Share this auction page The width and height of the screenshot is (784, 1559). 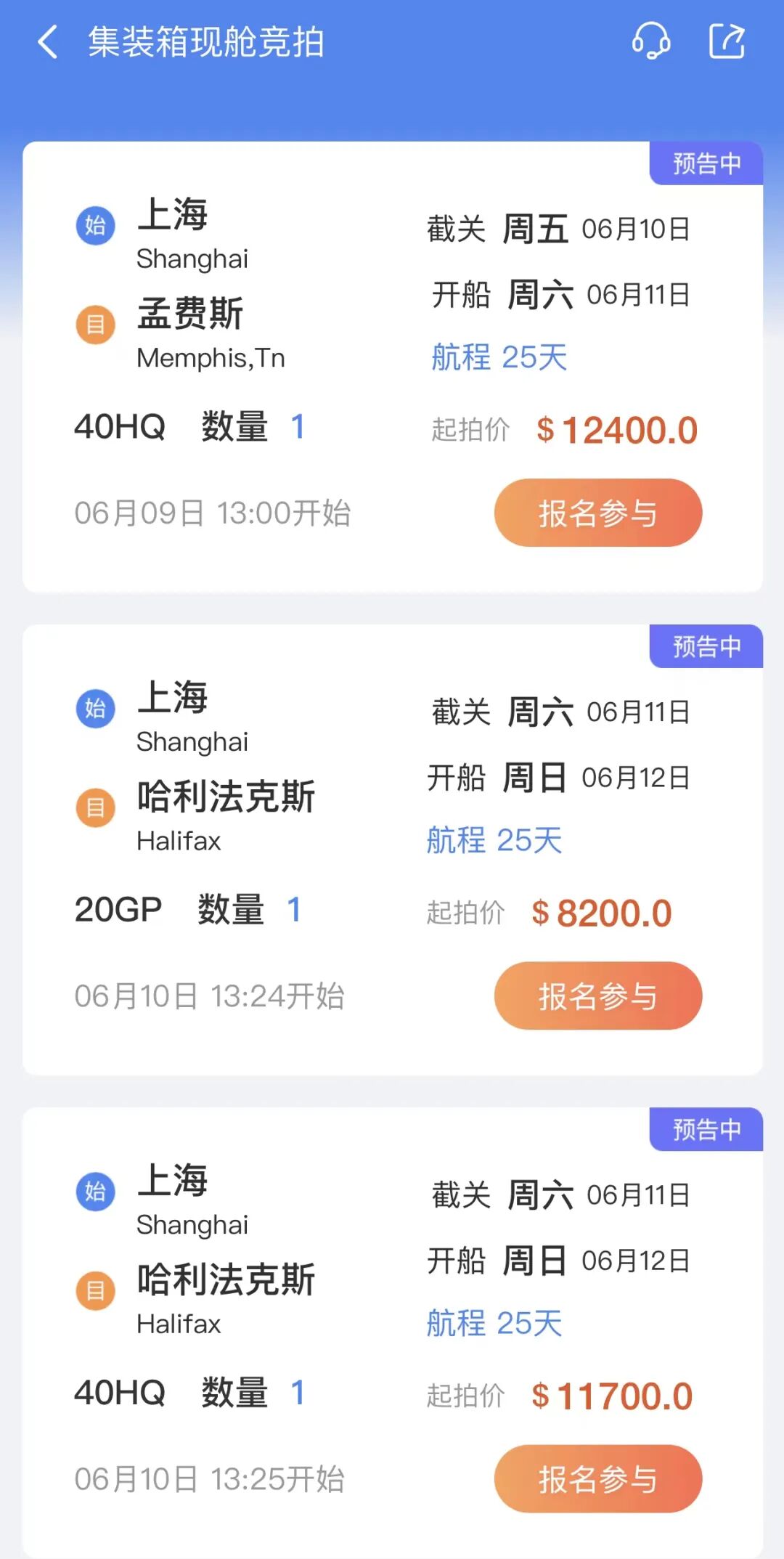727,41
